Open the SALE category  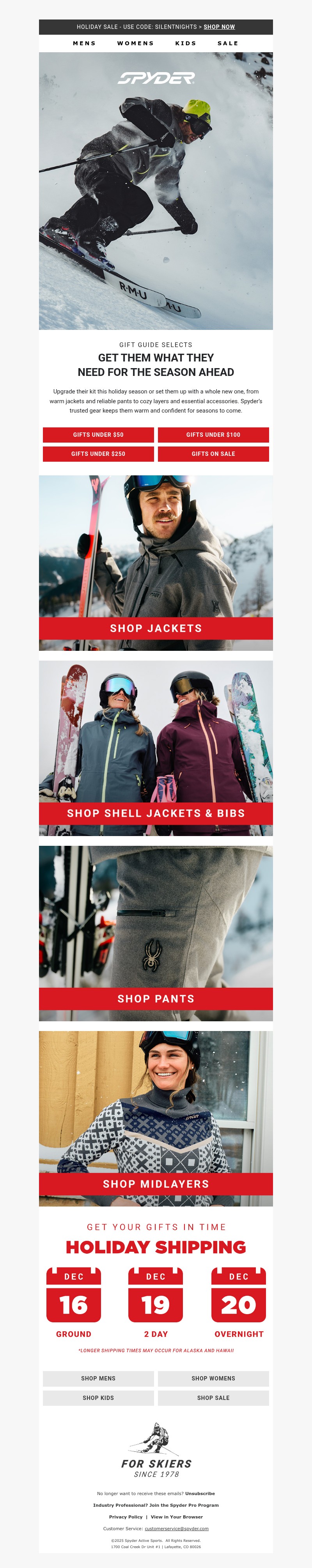click(x=227, y=43)
